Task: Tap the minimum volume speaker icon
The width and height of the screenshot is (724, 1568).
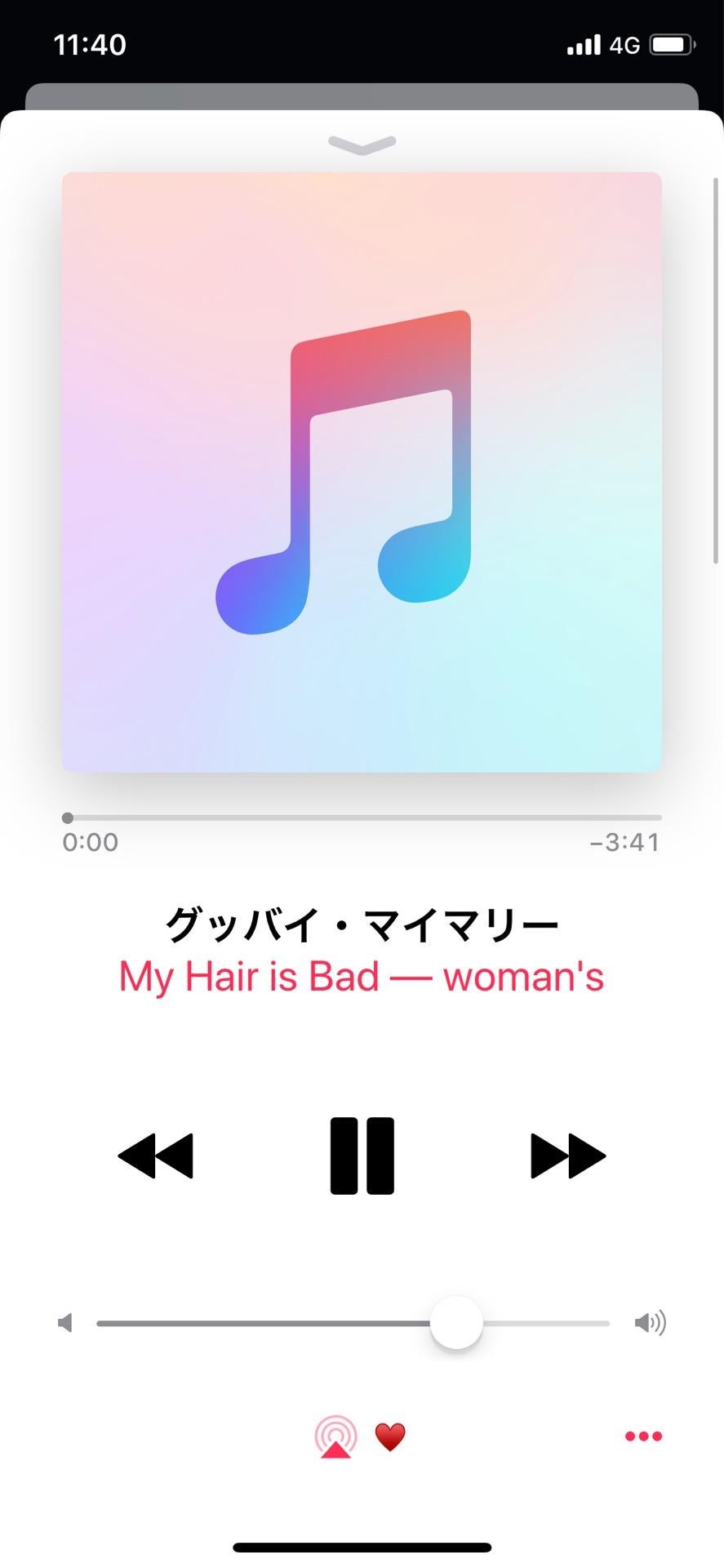Action: tap(65, 1323)
